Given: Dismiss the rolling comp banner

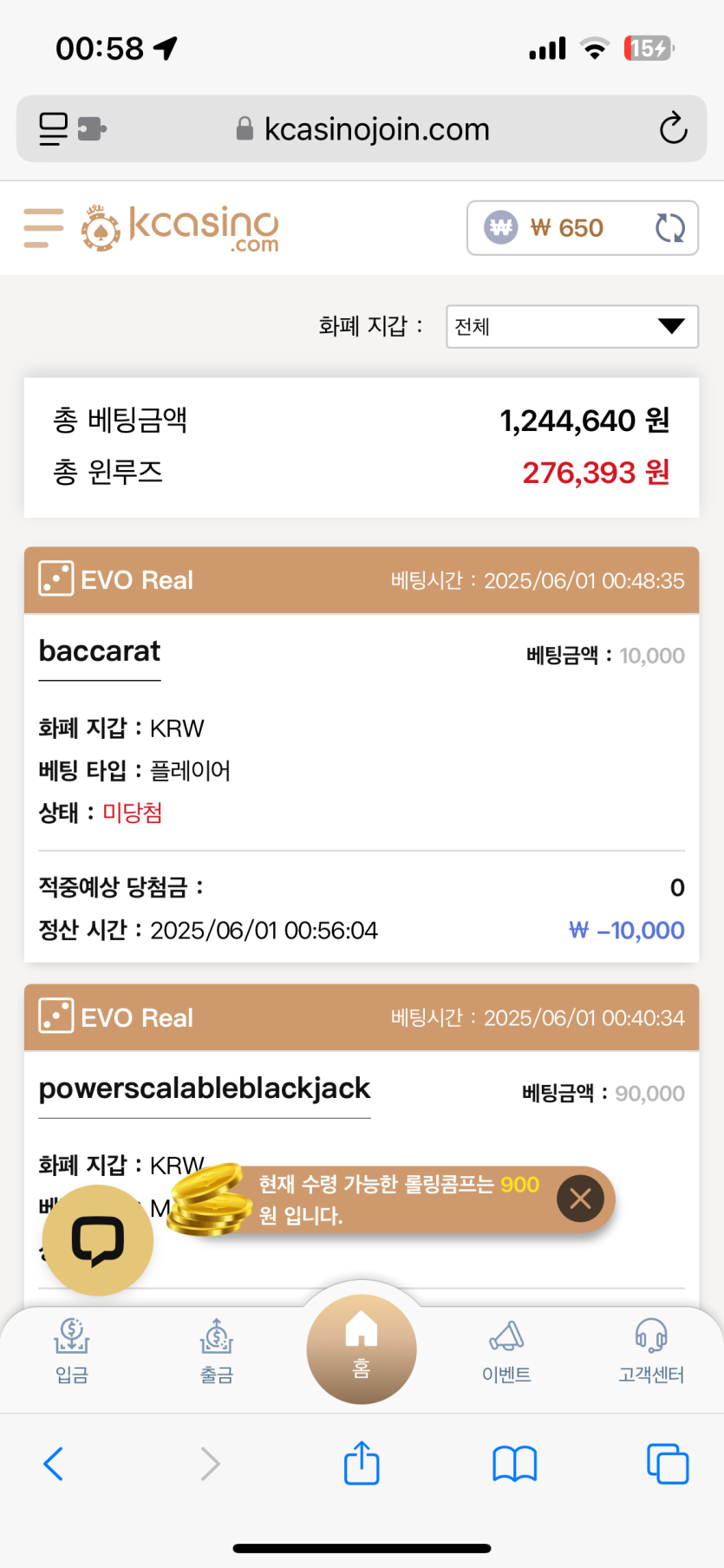Looking at the screenshot, I should [x=580, y=1199].
